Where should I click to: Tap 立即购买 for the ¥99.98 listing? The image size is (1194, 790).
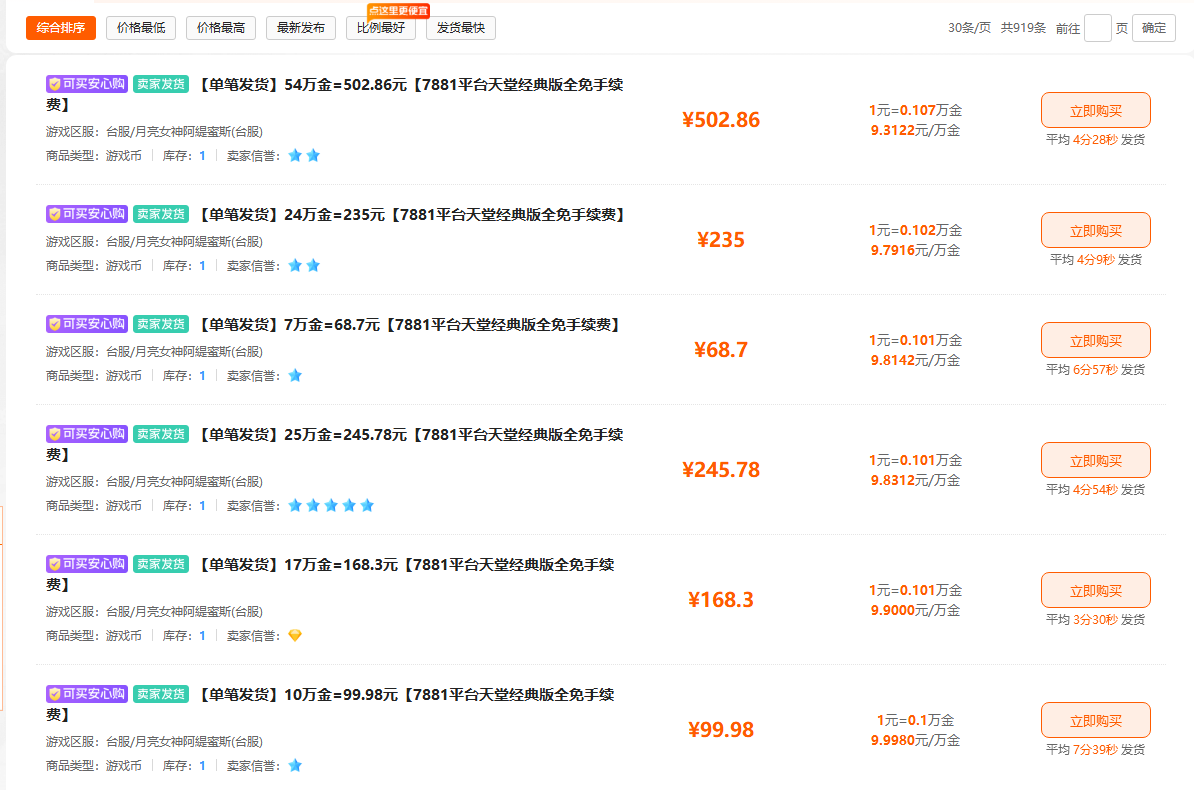(x=1095, y=720)
